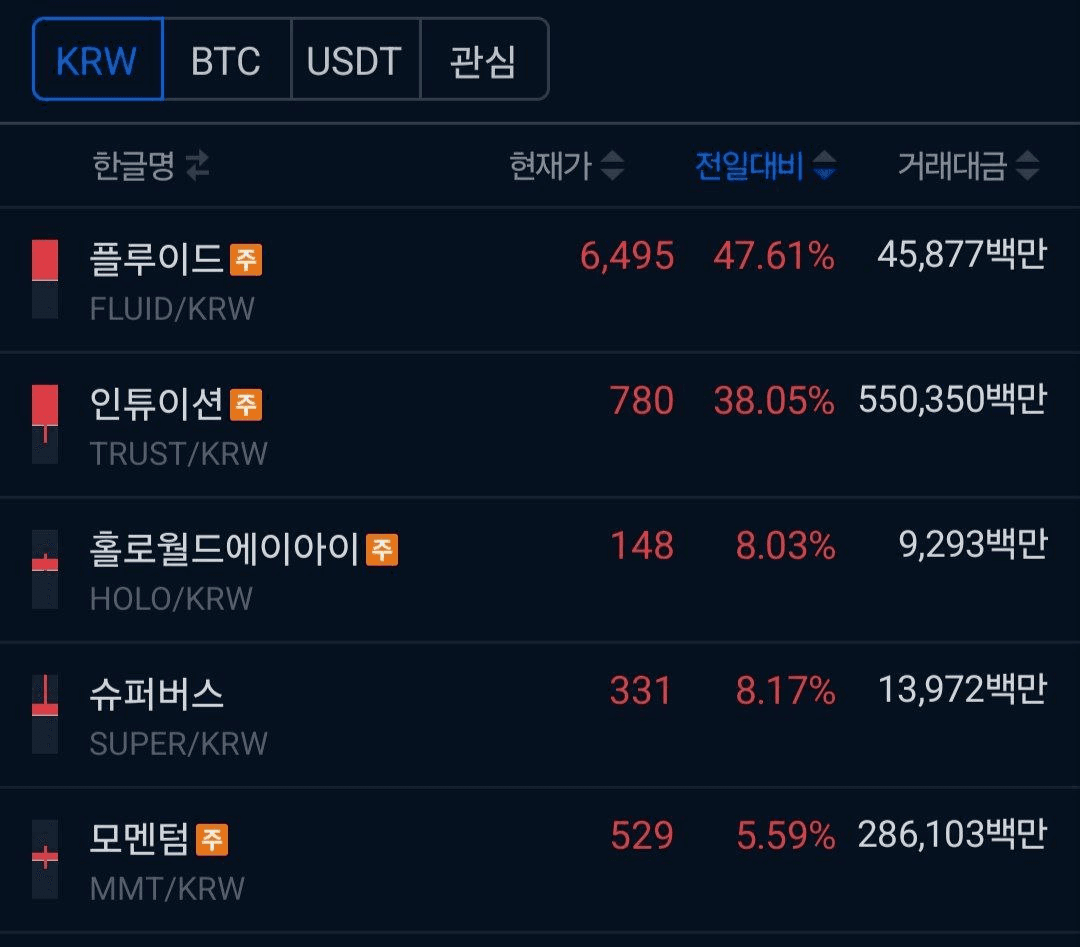Switch to the USDT market tab

[x=354, y=60]
